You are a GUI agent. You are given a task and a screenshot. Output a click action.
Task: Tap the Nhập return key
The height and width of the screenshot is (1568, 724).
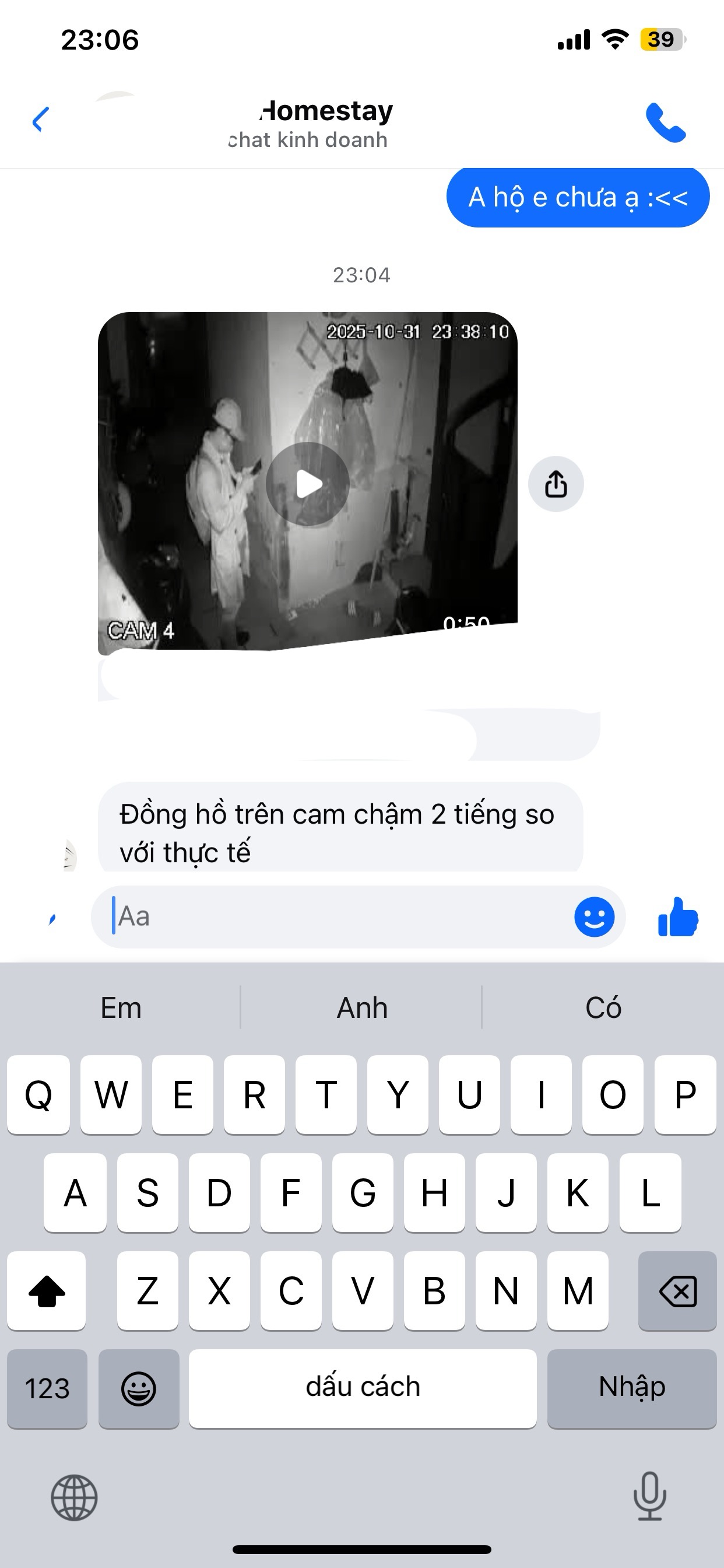click(x=631, y=1388)
